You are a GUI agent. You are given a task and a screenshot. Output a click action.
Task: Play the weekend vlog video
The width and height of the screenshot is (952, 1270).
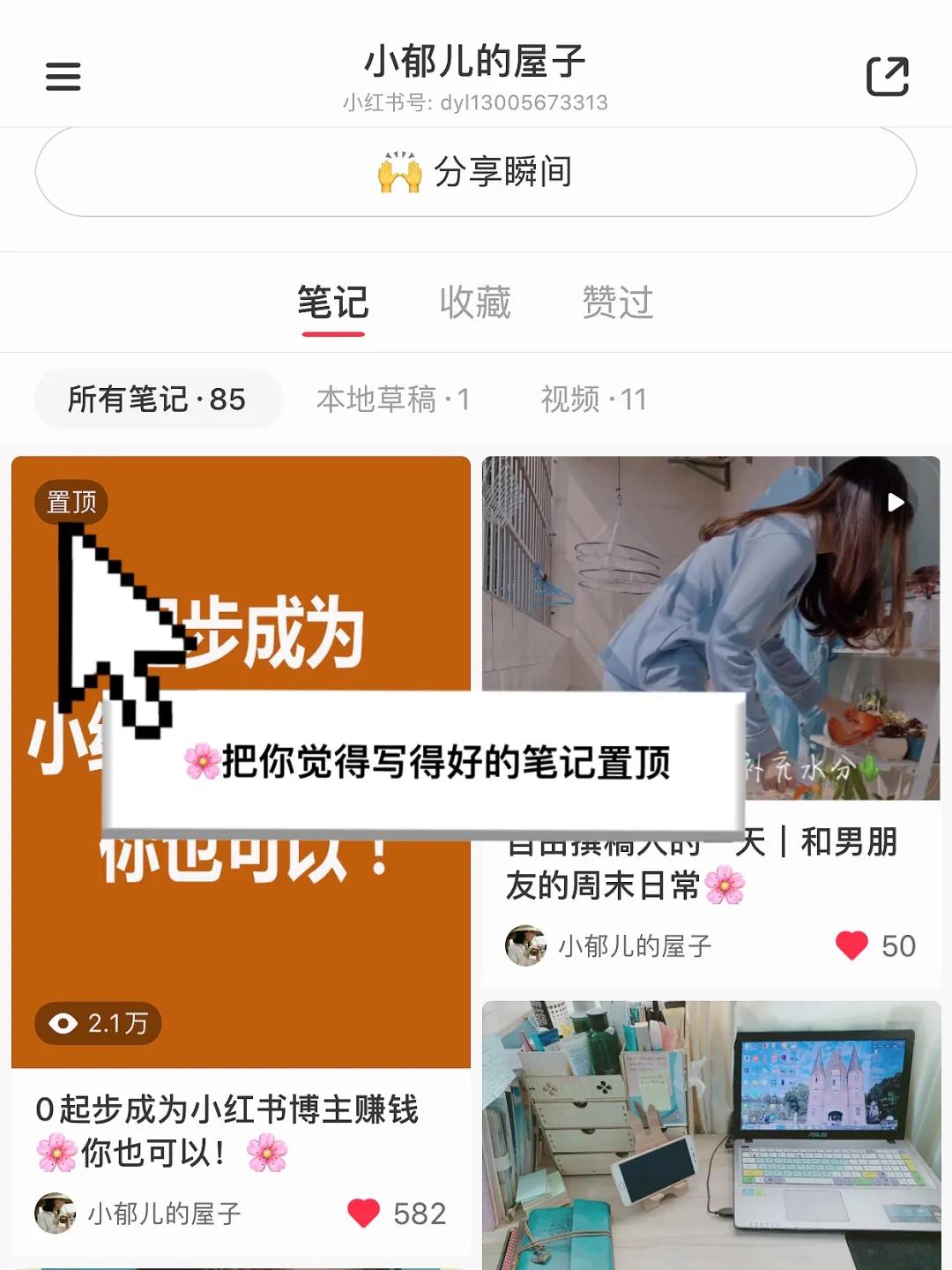[896, 501]
